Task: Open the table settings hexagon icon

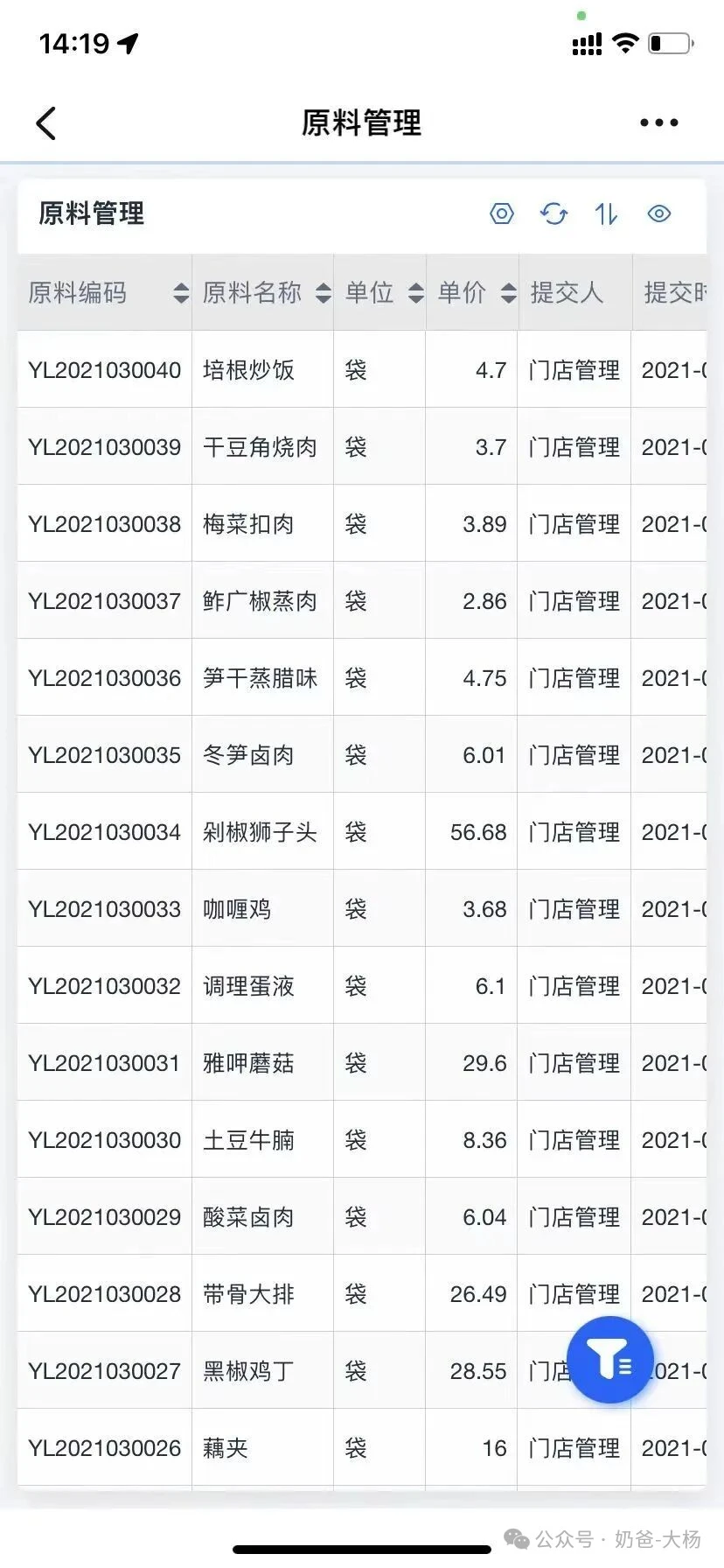Action: [502, 213]
